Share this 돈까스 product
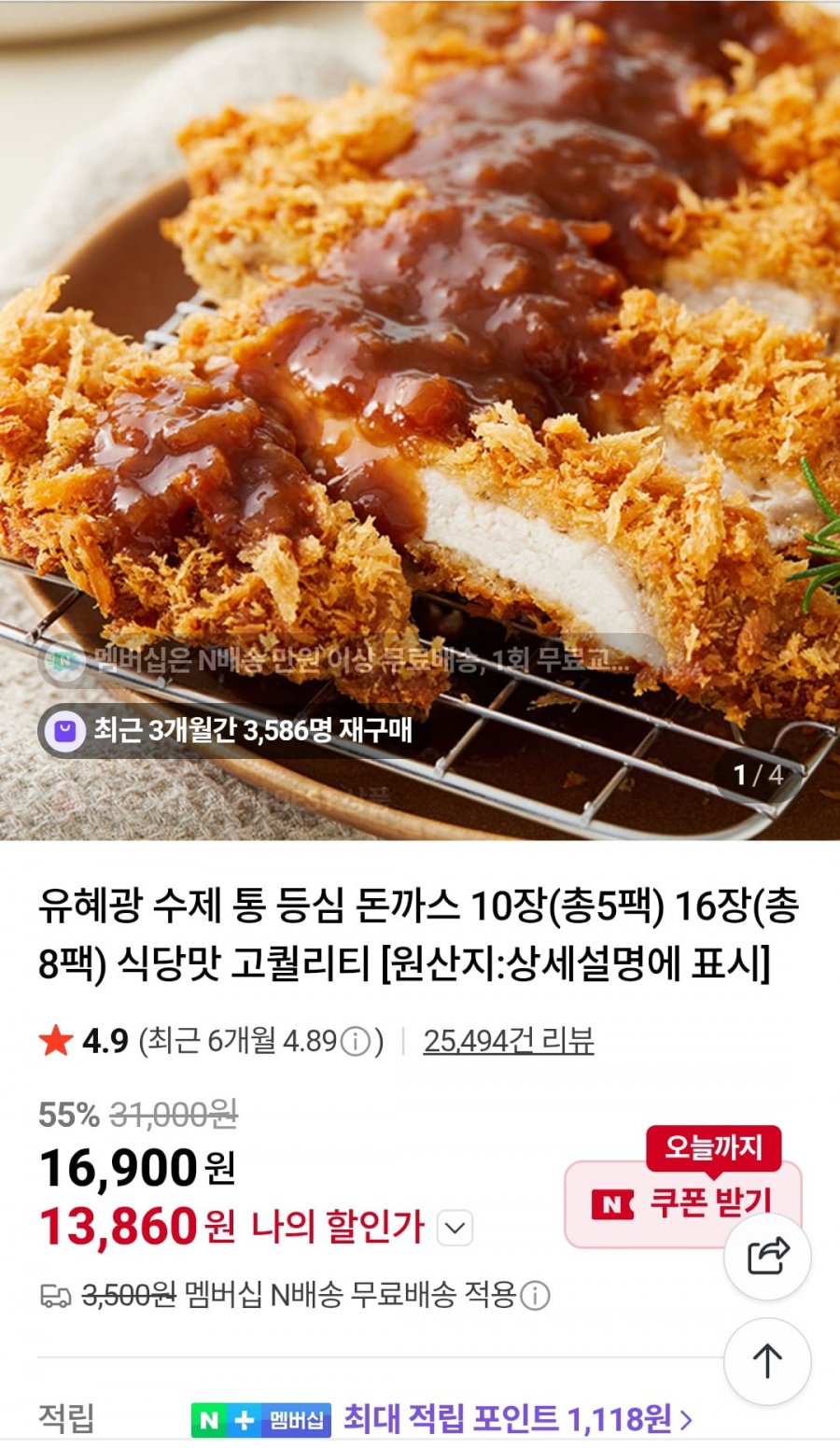This screenshot has height=1448, width=840. tap(767, 1257)
